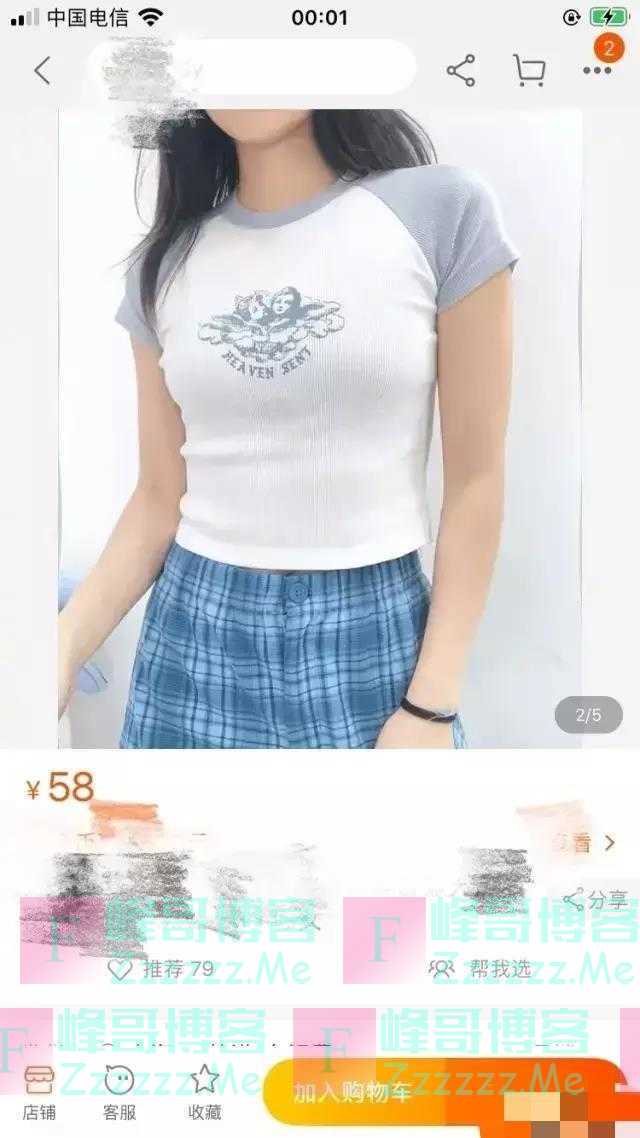Image resolution: width=640 pixels, height=1138 pixels.
Task: Tap 加入购物车 to add to cart
Action: tap(355, 1092)
